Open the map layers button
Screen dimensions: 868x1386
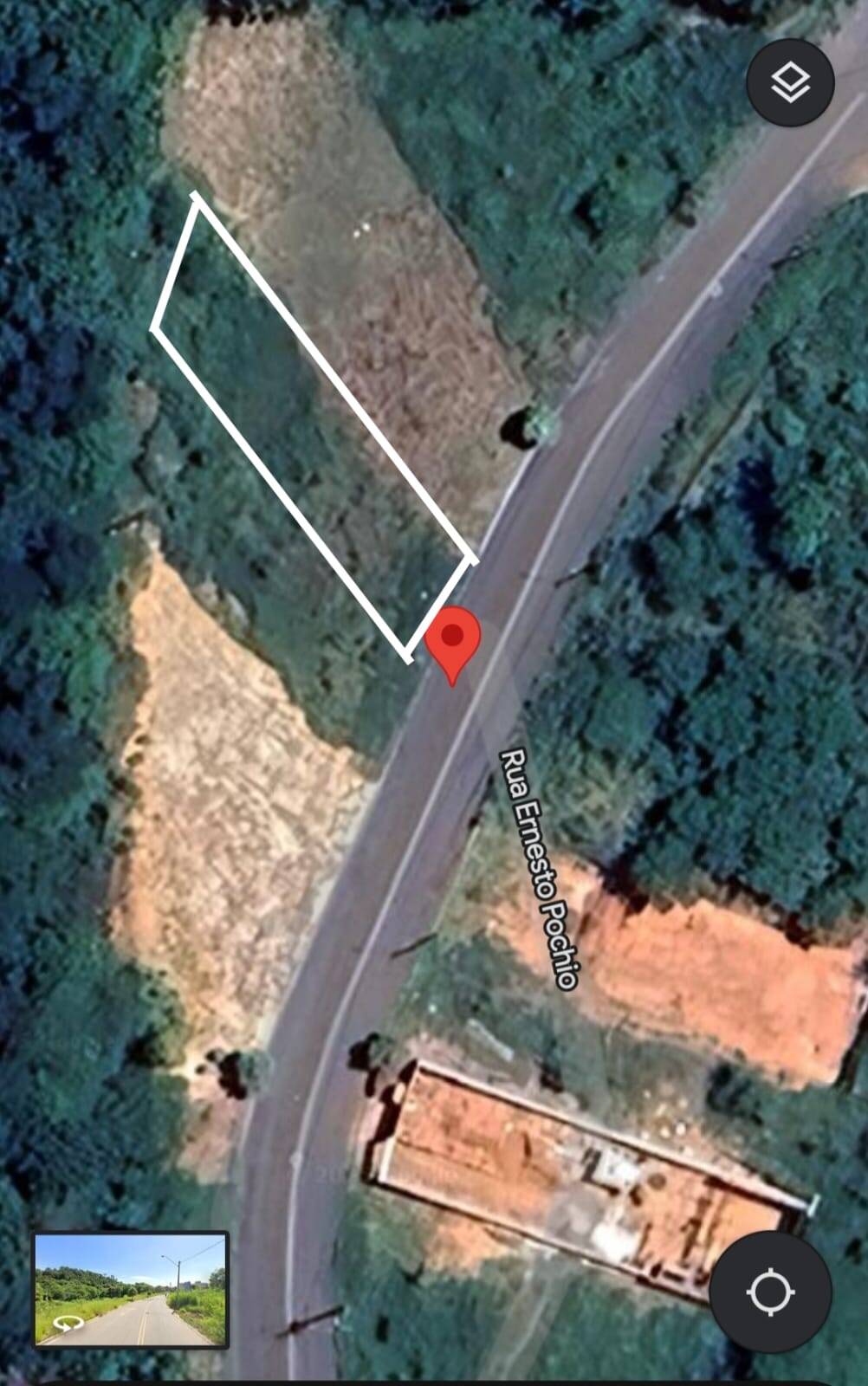[x=790, y=83]
